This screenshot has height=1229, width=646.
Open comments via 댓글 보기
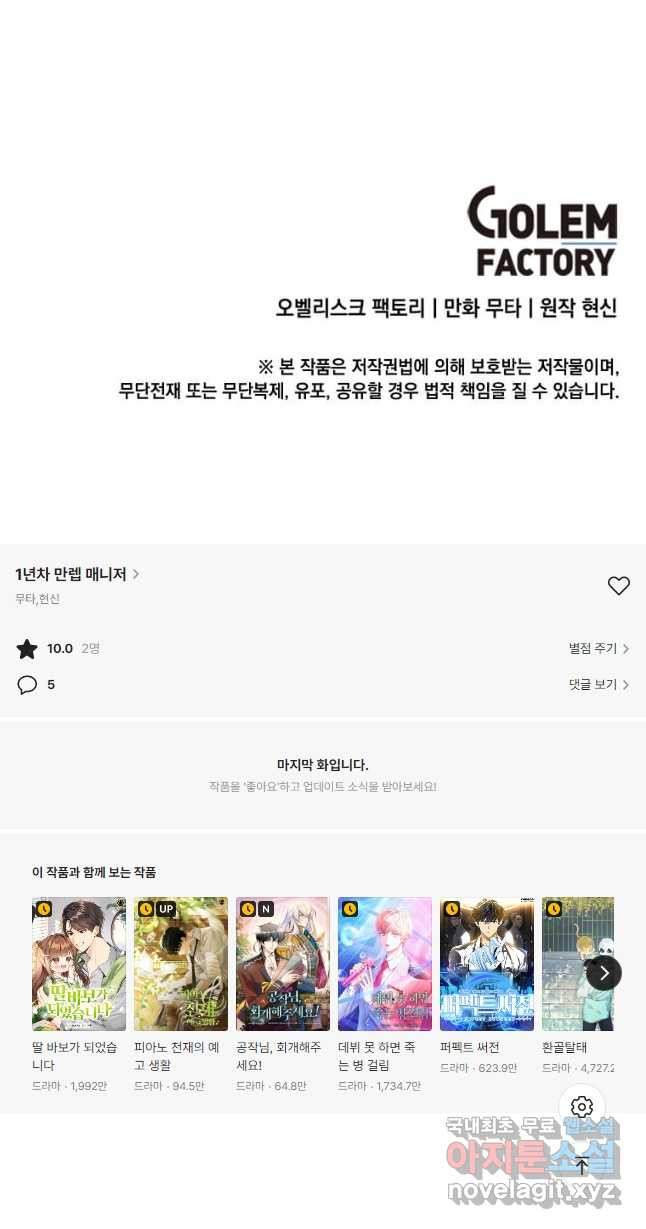(598, 685)
